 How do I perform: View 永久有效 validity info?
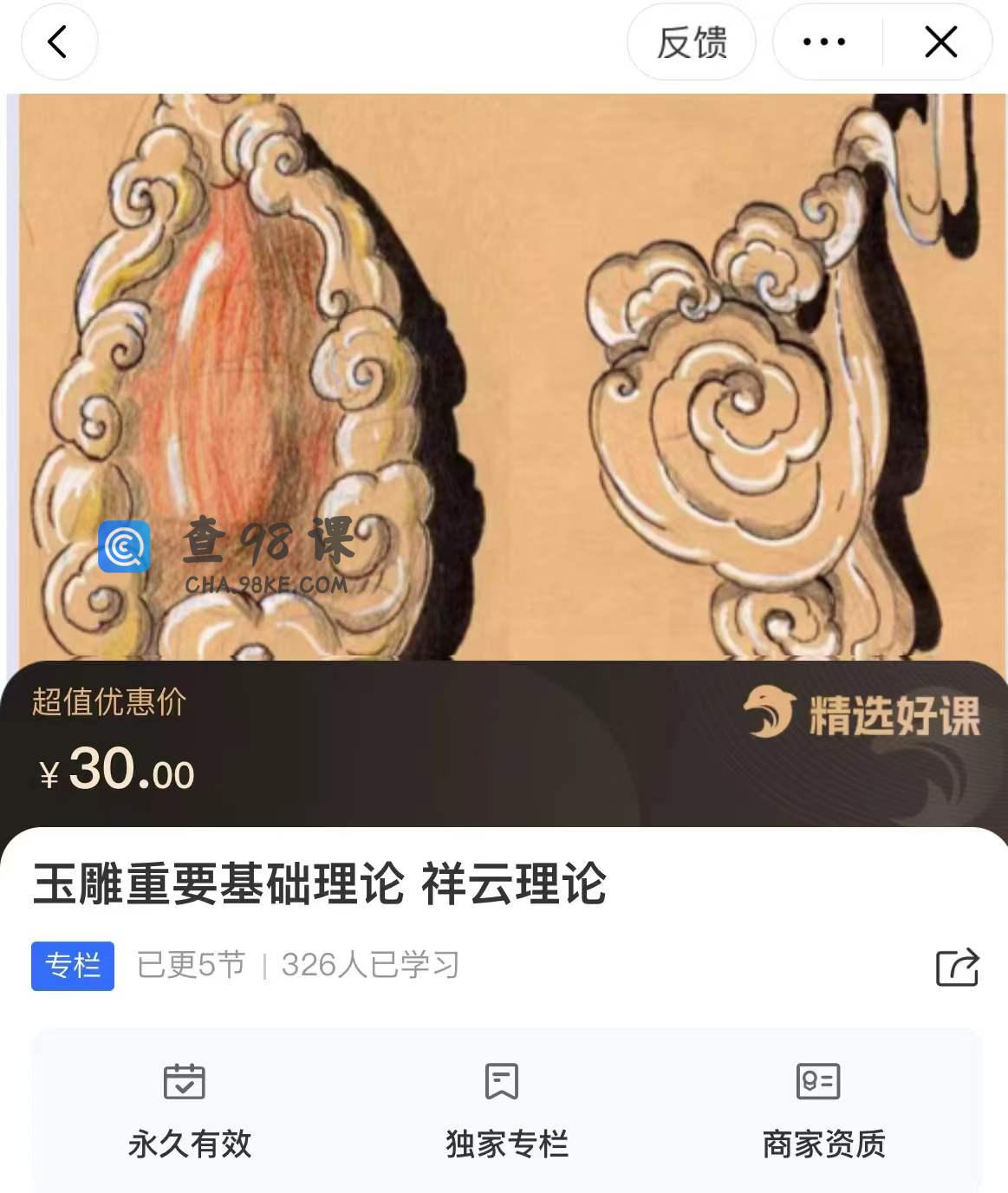(x=189, y=1112)
